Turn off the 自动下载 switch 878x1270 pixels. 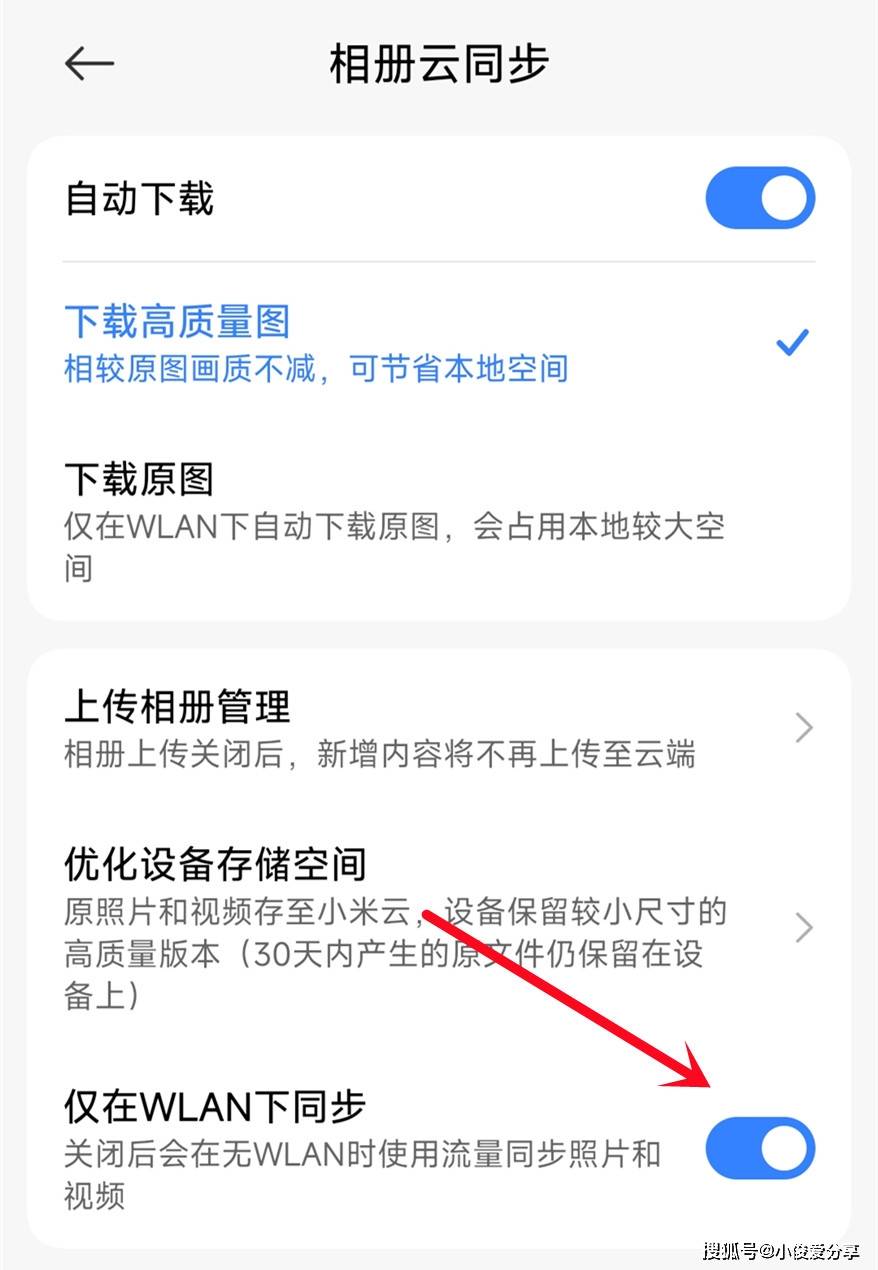760,198
